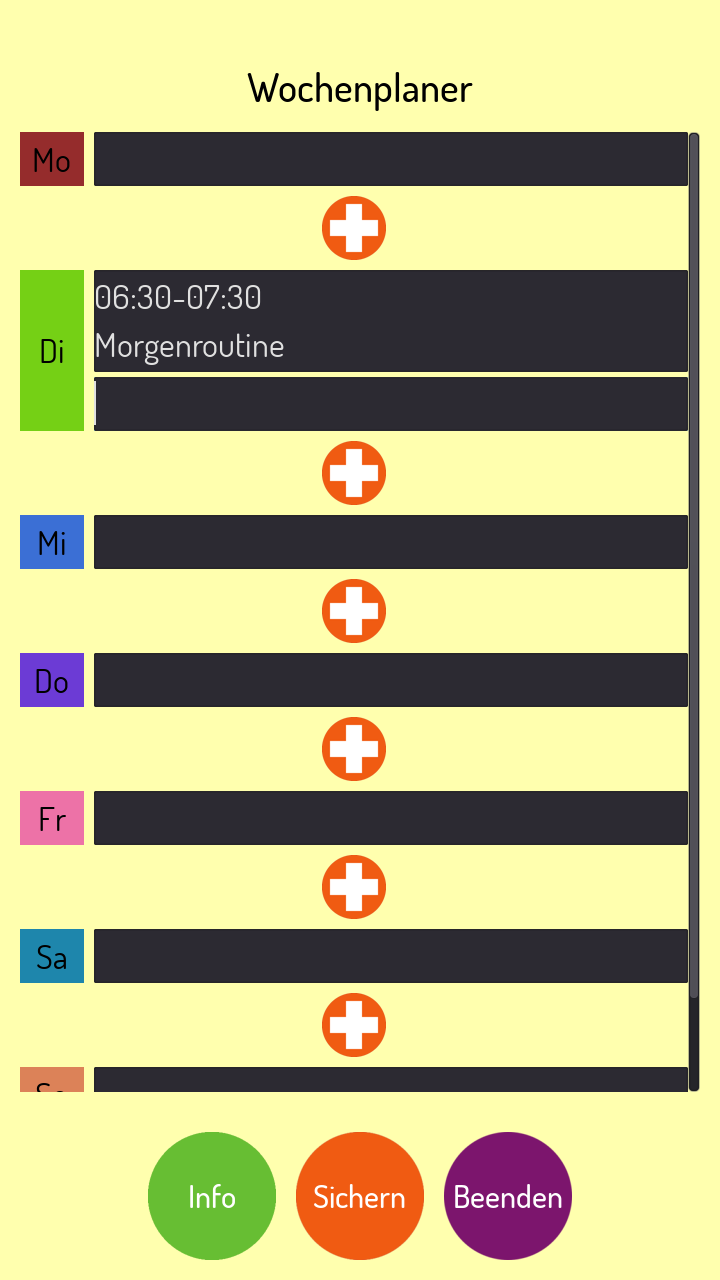This screenshot has height=1280, width=720.
Task: Add entry with plus below Mi
Action: (x=354, y=611)
